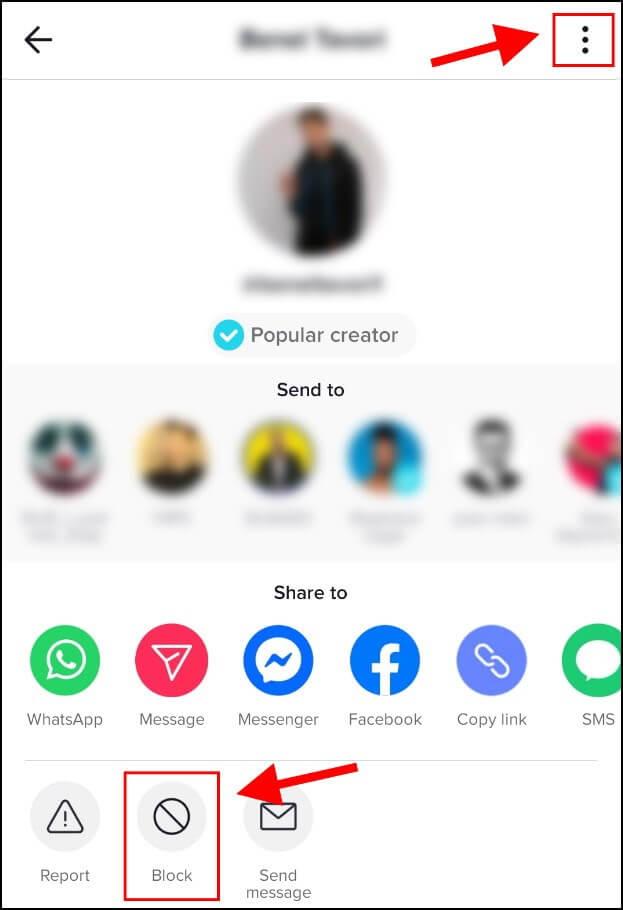Share via the red Message option
Viewport: 623px width, 910px height.
(172, 662)
